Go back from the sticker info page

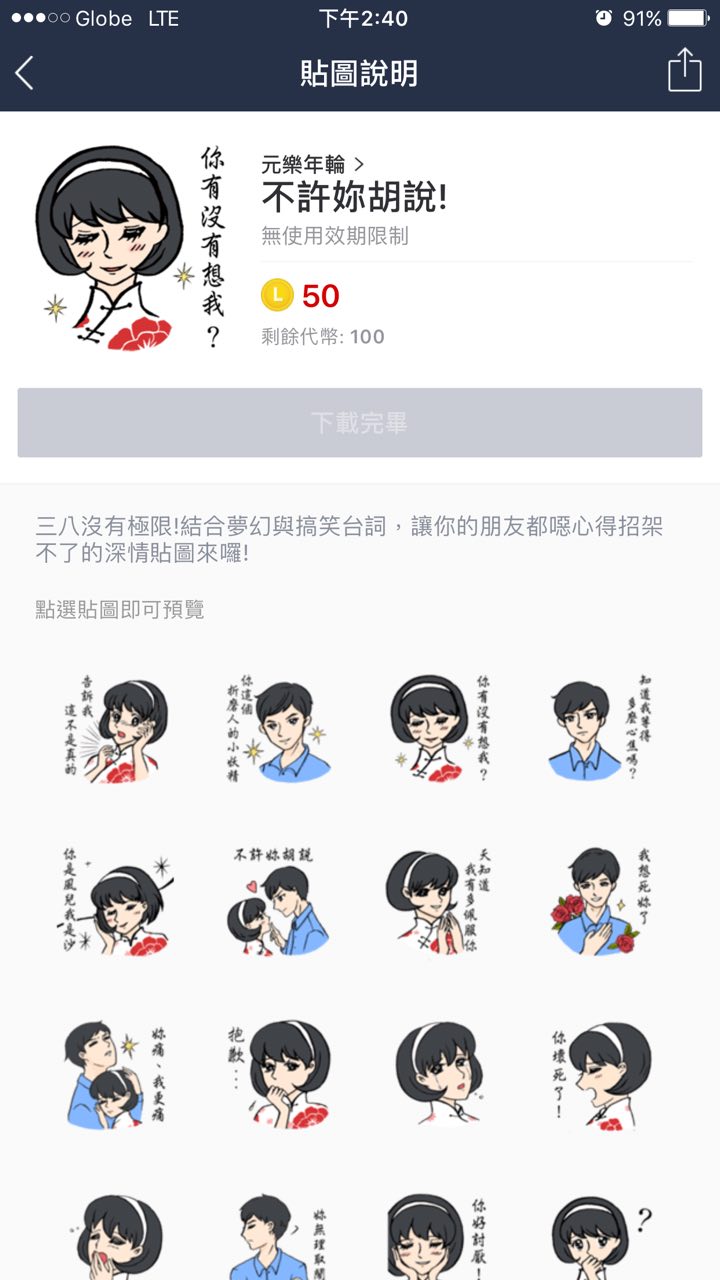click(x=26, y=73)
